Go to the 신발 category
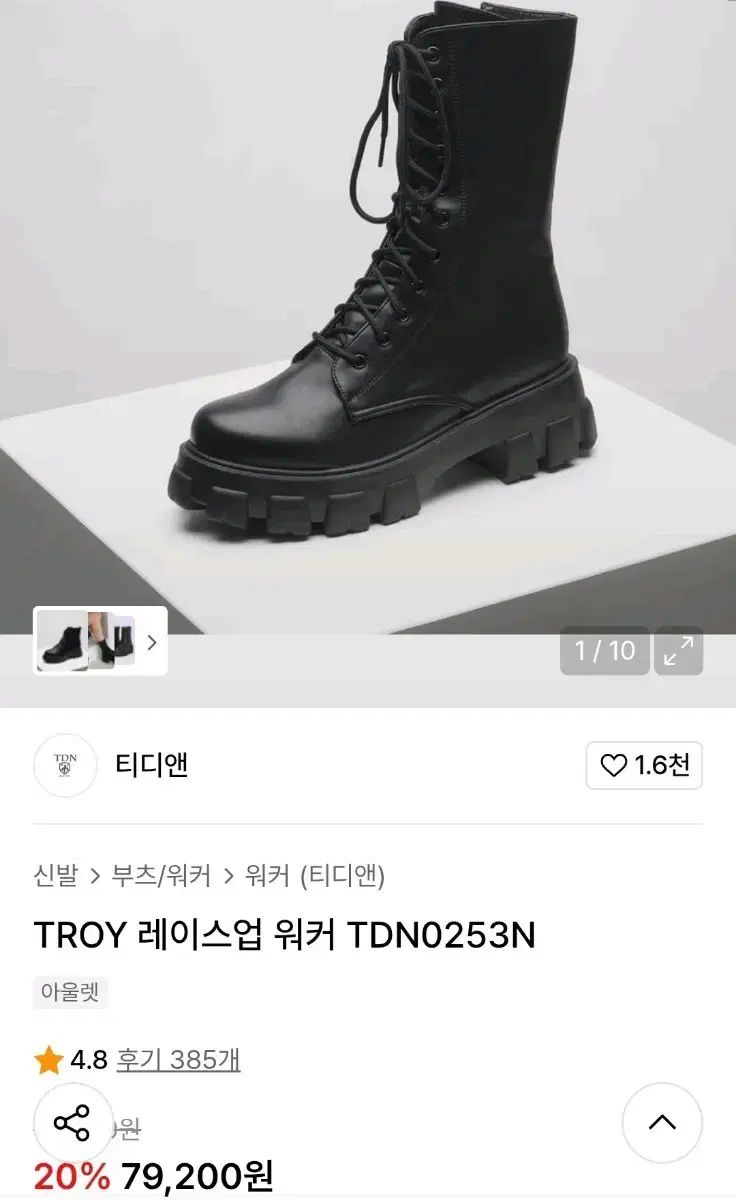Image resolution: width=736 pixels, height=1200 pixels. [55, 876]
